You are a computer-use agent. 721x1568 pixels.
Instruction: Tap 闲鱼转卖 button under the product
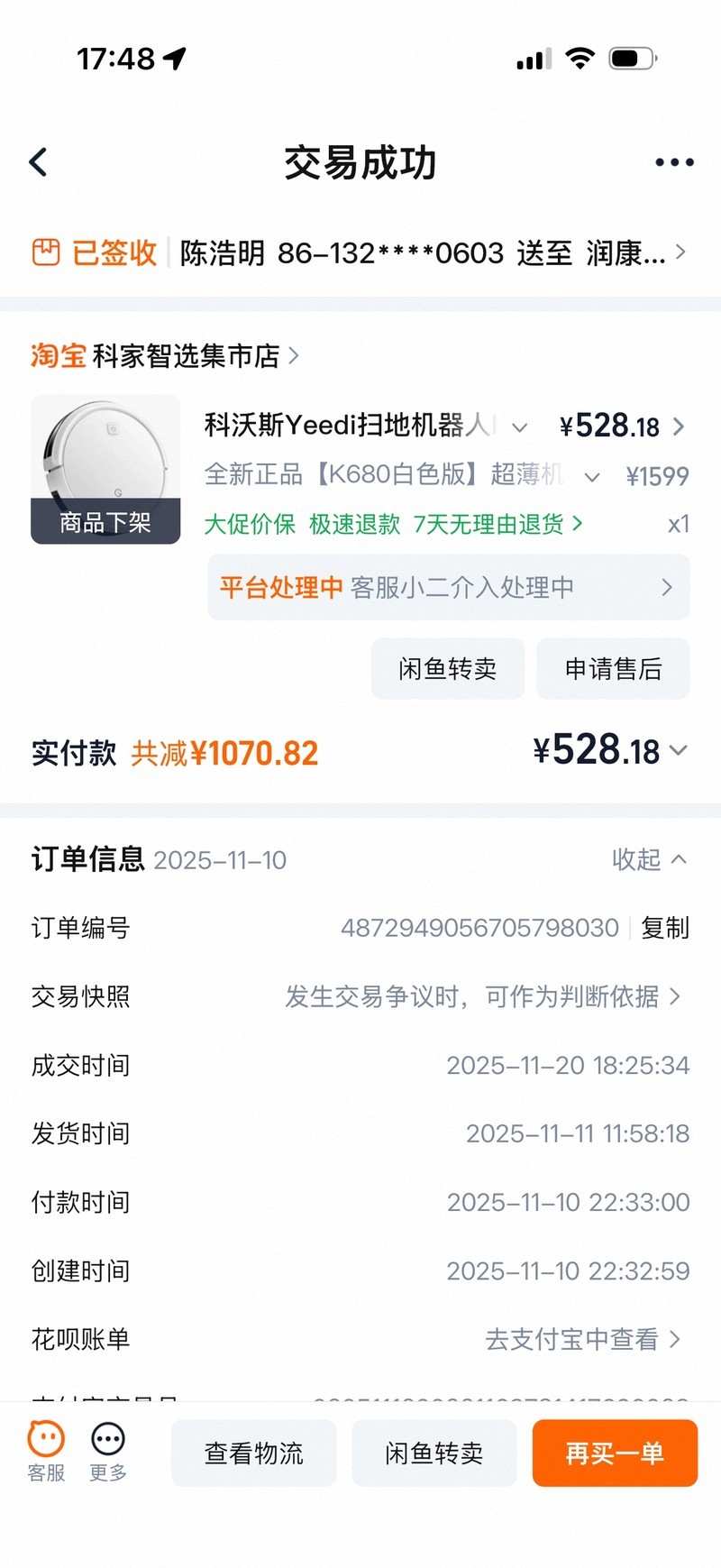447,669
